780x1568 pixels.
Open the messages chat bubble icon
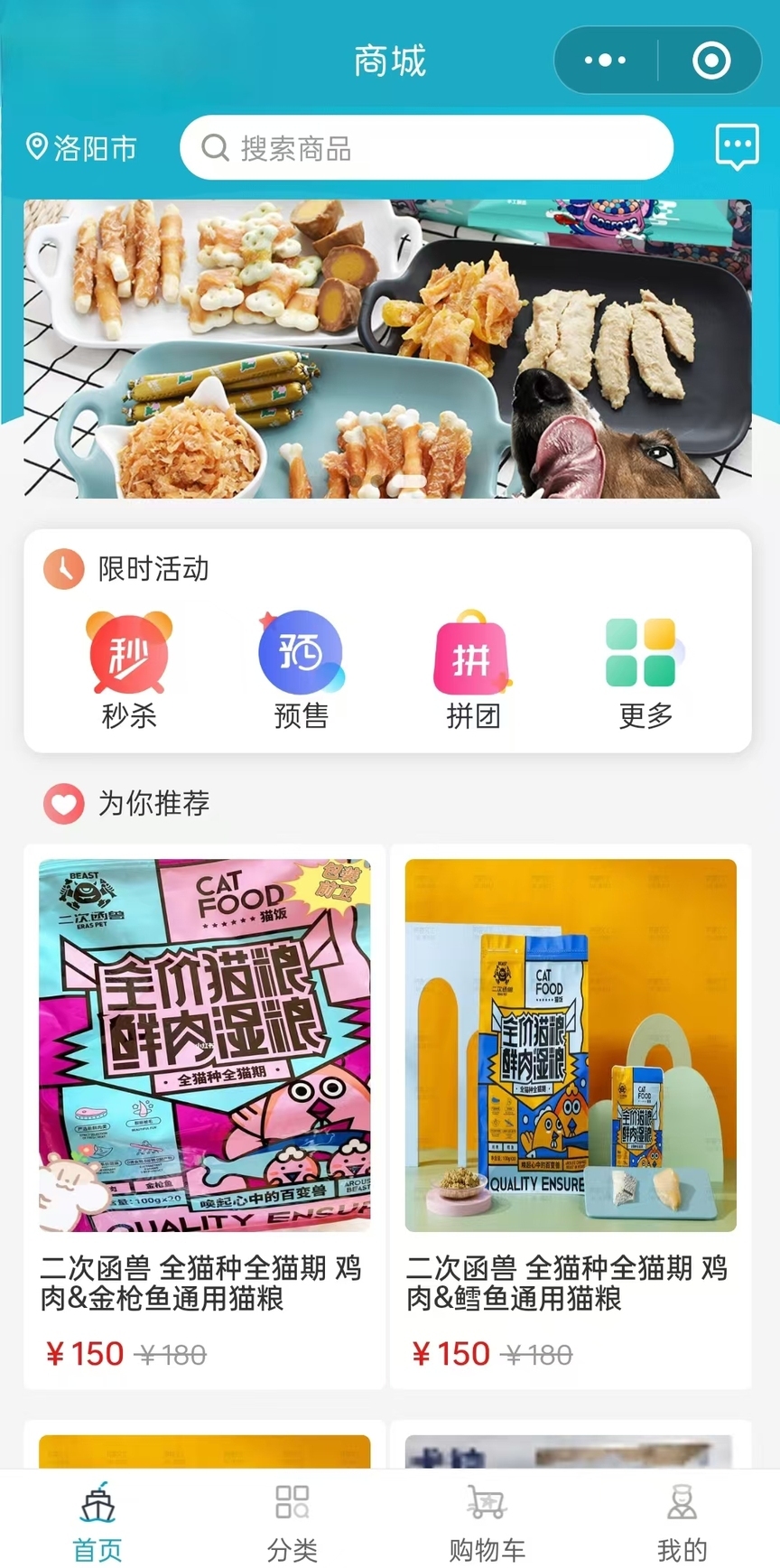click(737, 147)
